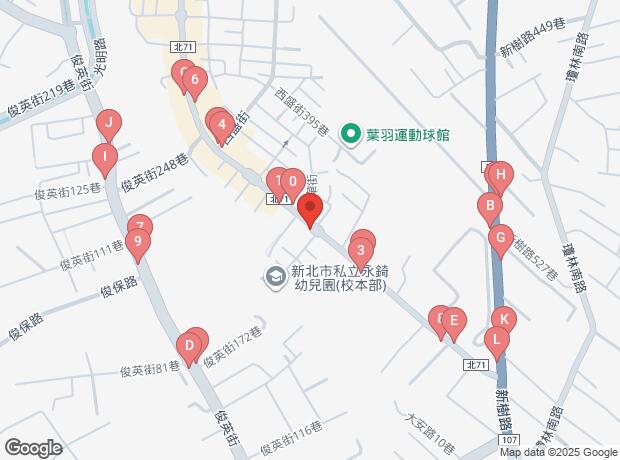620x460 pixels.
Task: Select the marker labeled I
Action: tap(103, 156)
